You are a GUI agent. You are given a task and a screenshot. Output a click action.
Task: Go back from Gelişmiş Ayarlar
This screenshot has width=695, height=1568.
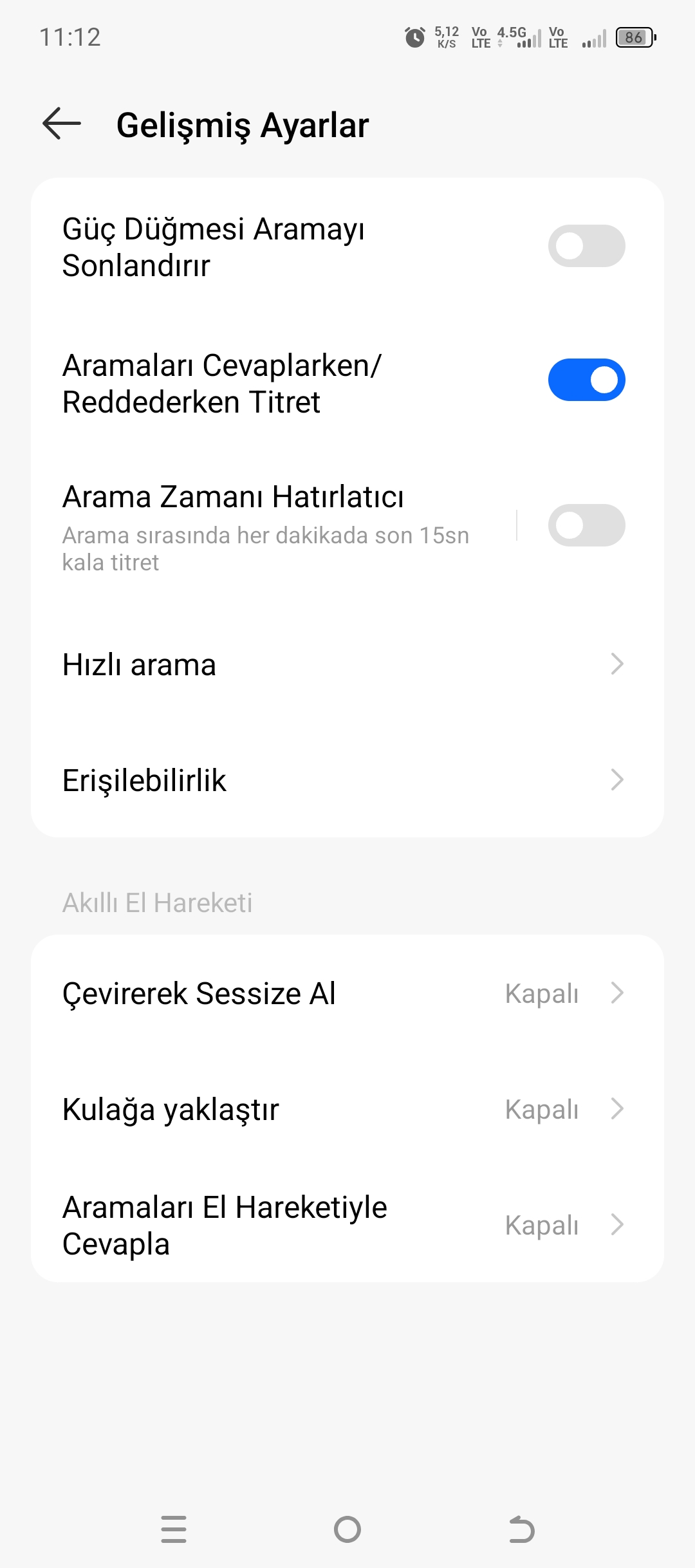62,124
